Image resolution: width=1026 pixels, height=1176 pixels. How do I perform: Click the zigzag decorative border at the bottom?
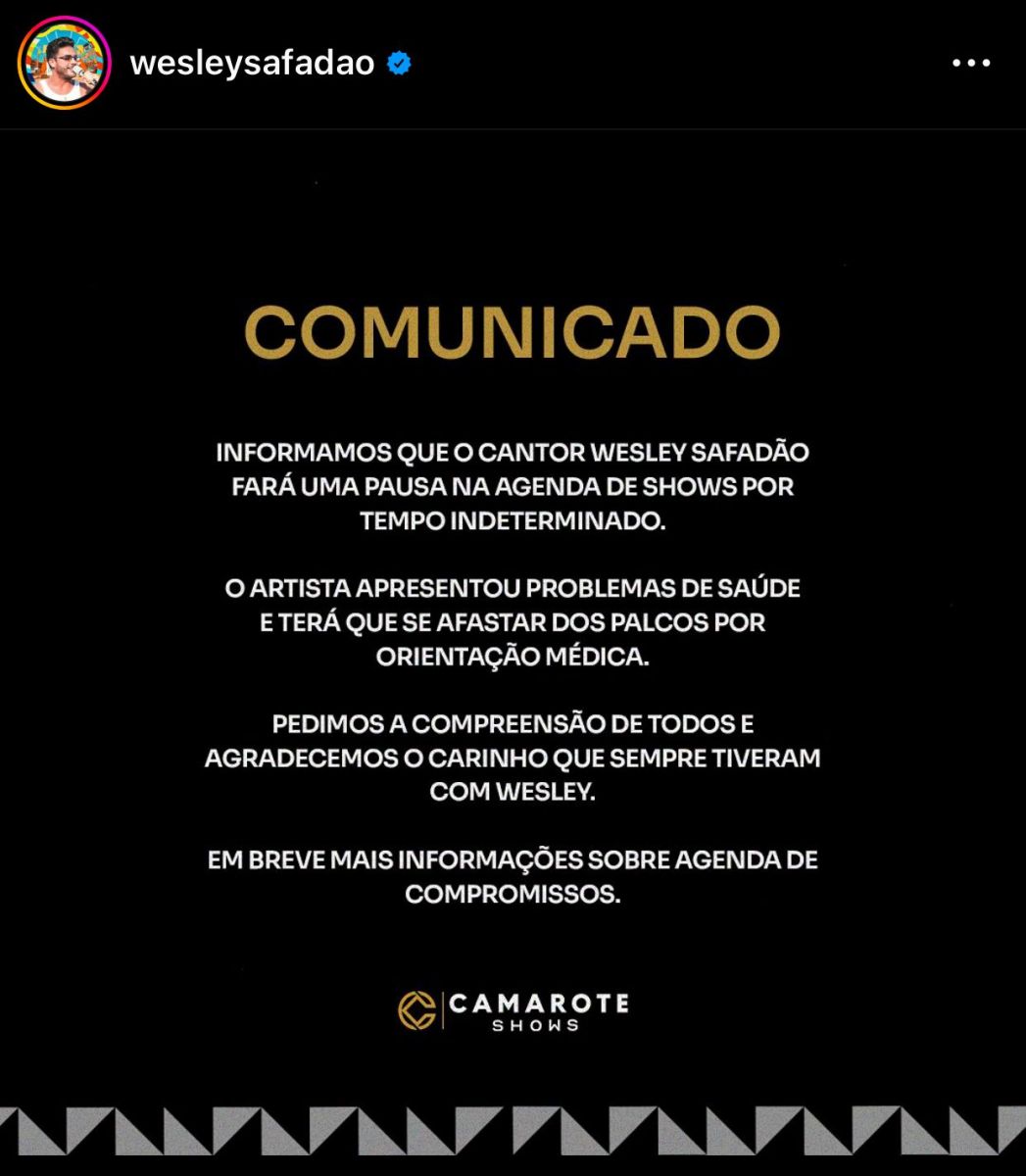pos(513,1129)
